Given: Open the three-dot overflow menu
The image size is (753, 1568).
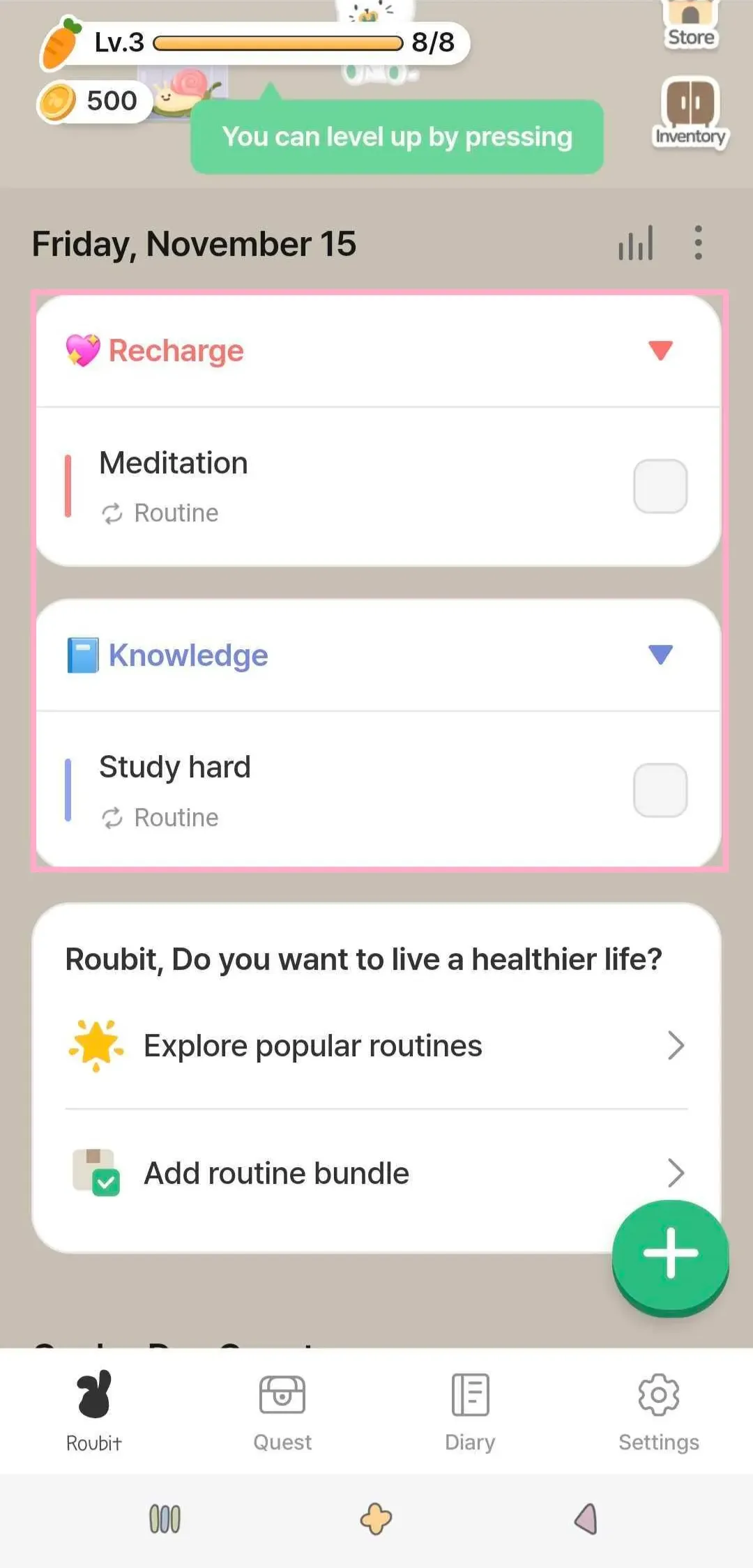Looking at the screenshot, I should (698, 243).
